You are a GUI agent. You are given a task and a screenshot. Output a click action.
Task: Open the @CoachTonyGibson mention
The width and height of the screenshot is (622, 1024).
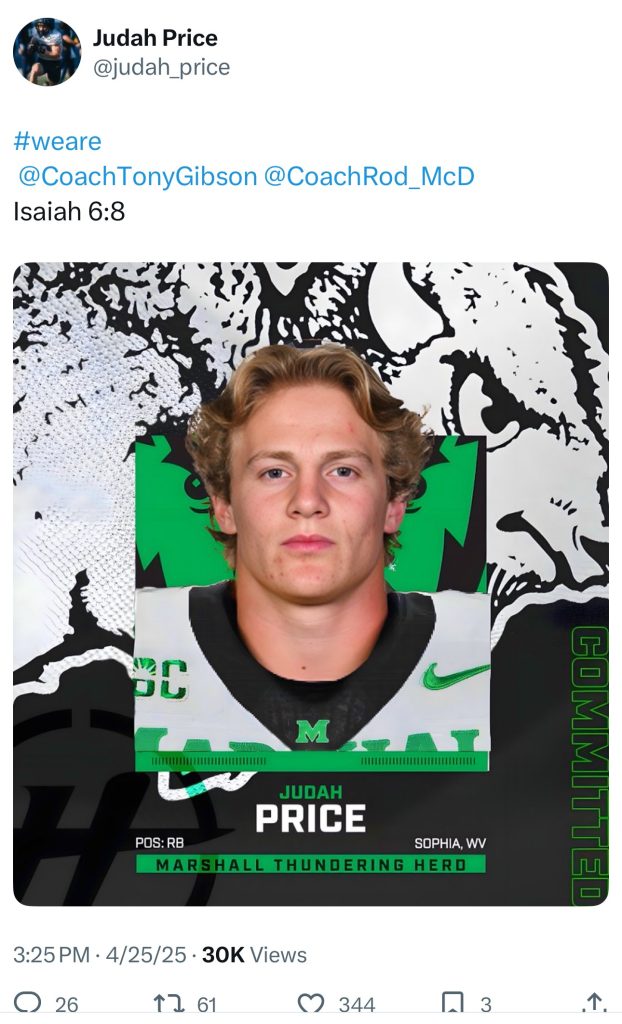(x=137, y=177)
